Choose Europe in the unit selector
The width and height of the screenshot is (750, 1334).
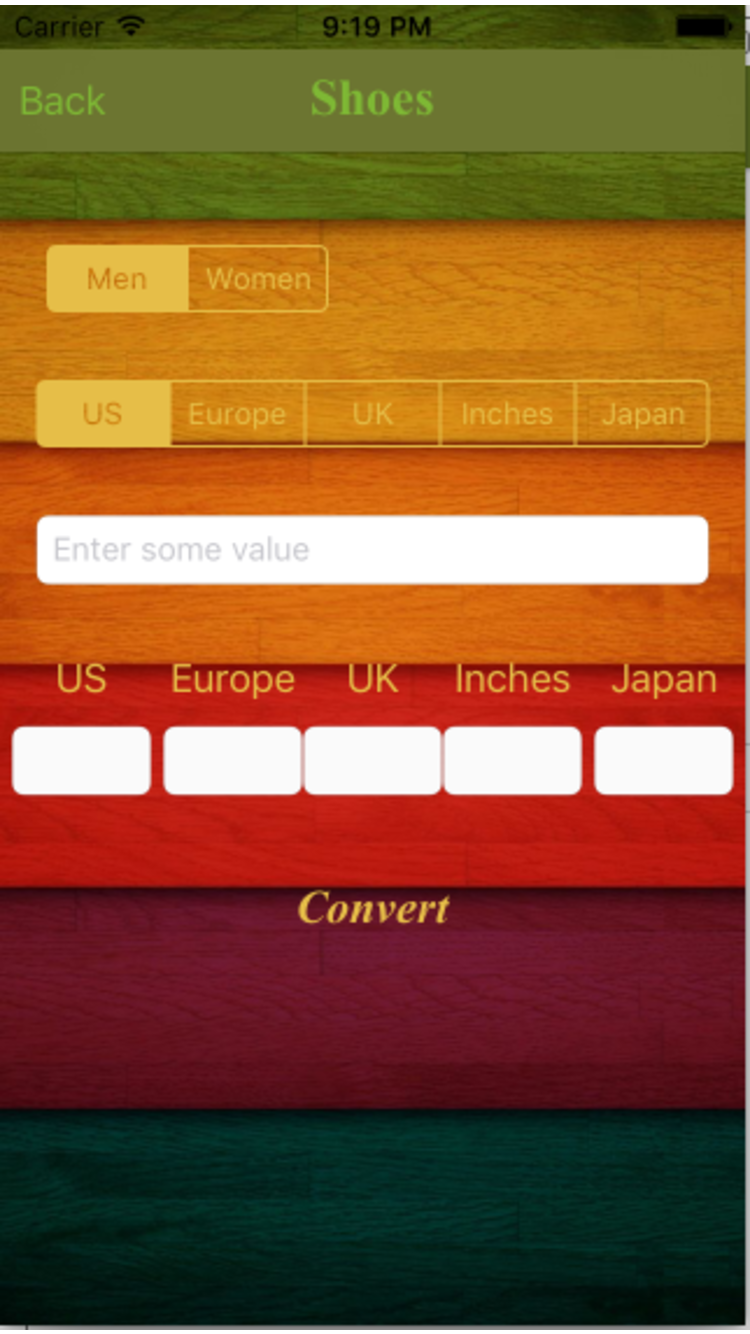pos(238,413)
